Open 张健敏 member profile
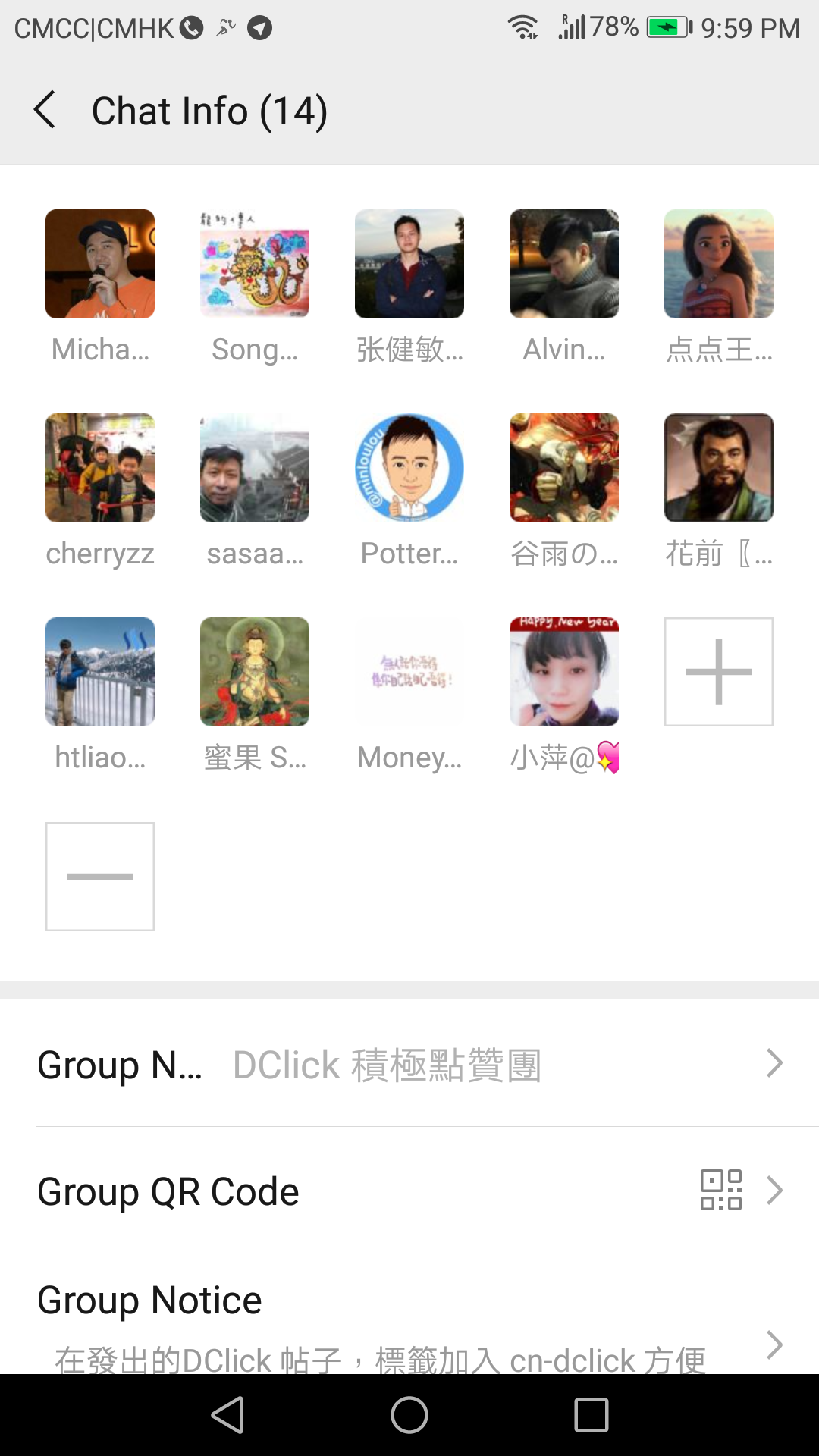 (409, 264)
